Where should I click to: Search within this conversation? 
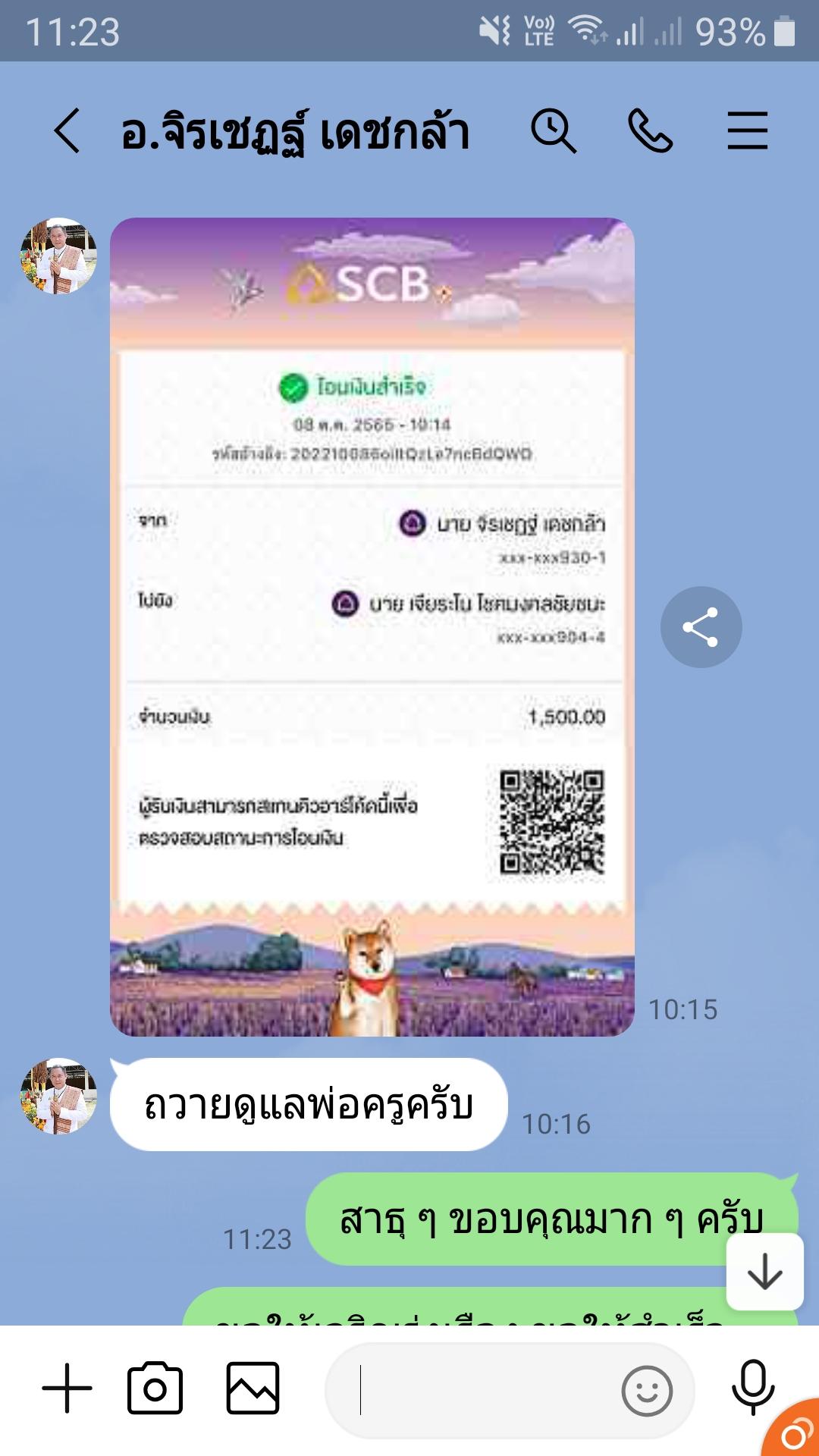pyautogui.click(x=553, y=130)
